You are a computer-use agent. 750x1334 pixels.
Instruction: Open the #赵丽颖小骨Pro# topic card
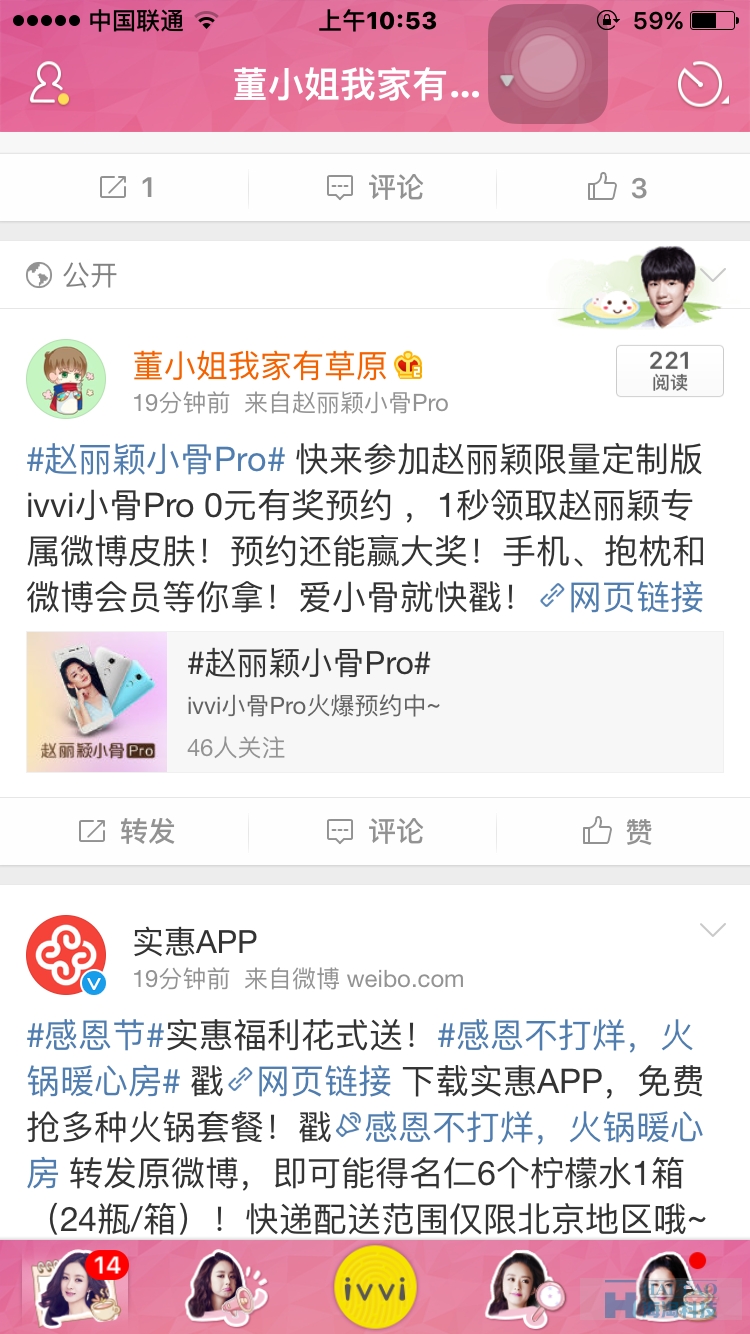(375, 702)
